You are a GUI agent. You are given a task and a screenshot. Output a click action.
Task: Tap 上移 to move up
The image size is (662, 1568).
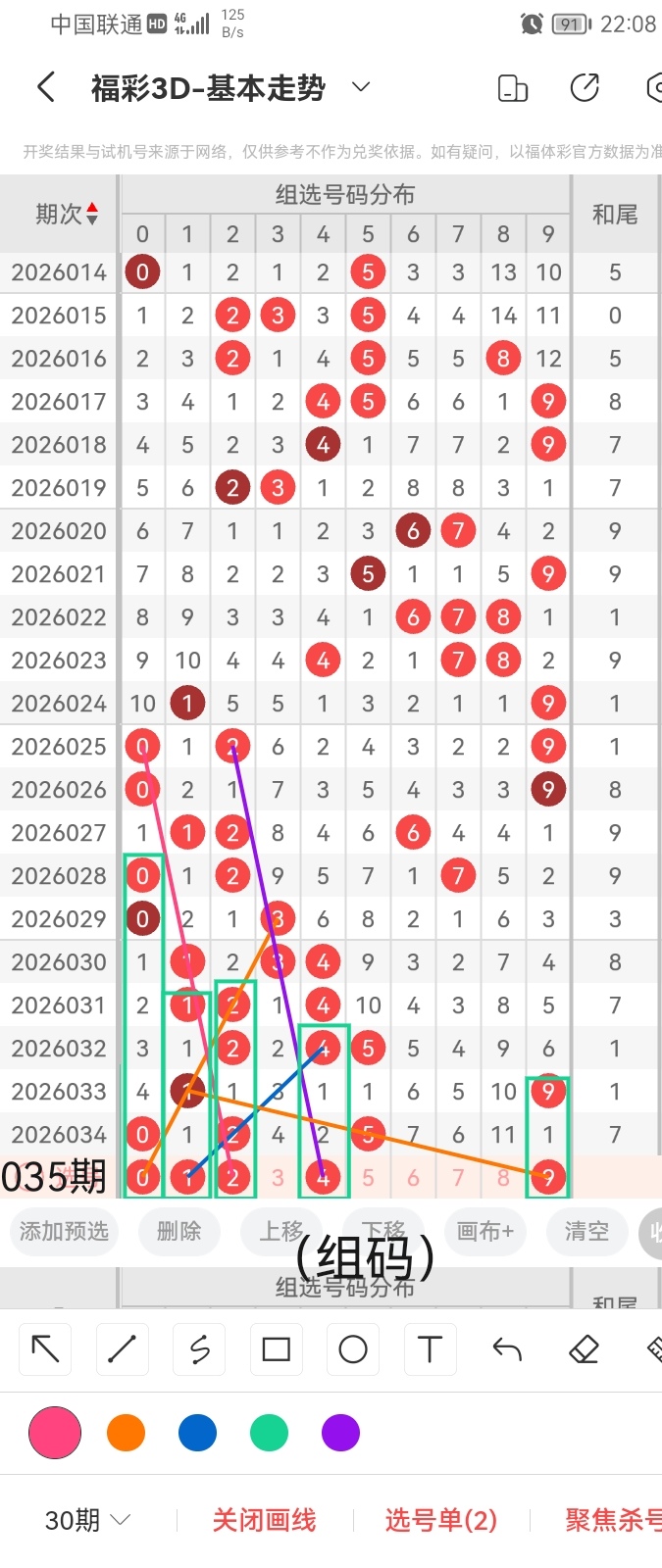(281, 1231)
